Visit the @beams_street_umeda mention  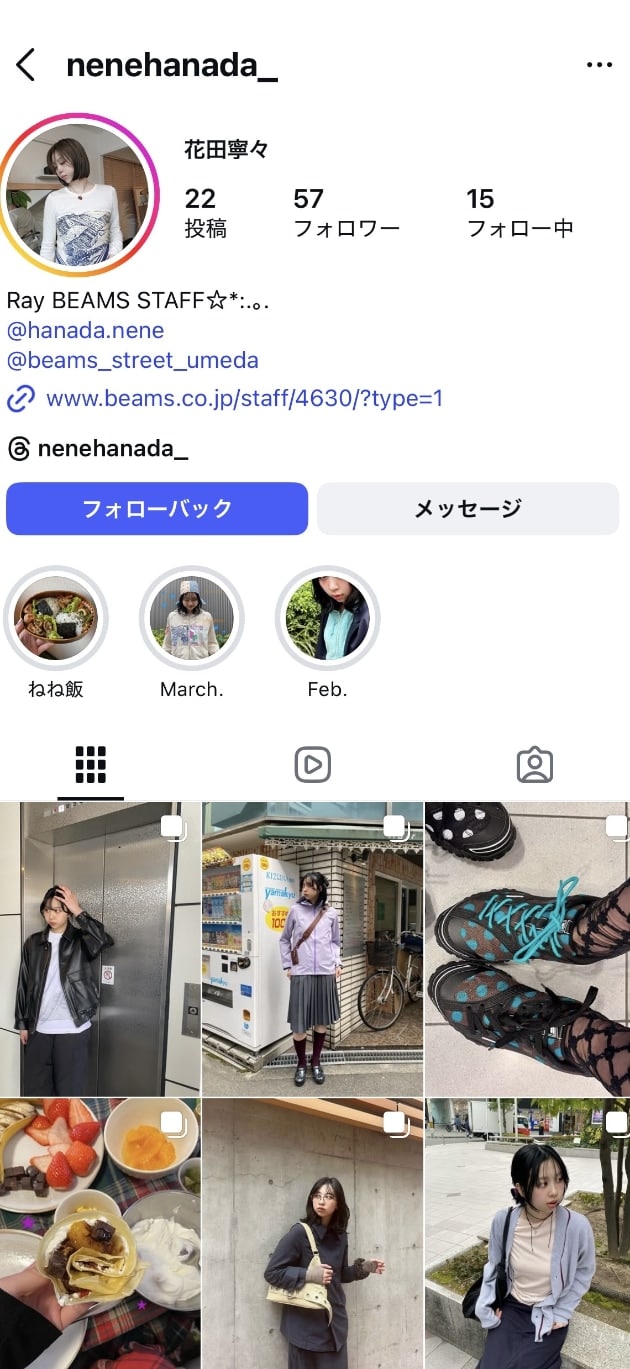(133, 360)
